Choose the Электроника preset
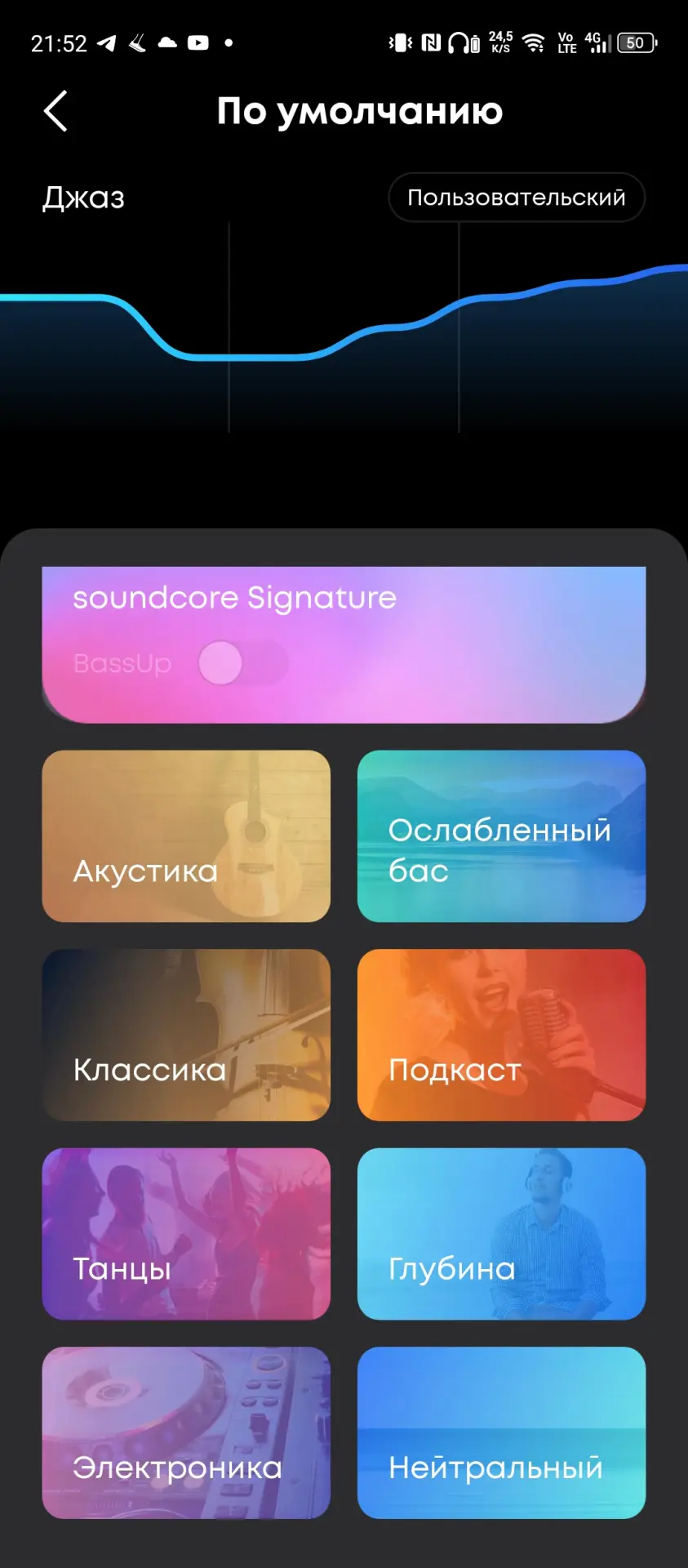This screenshot has width=688, height=1568. [186, 1432]
